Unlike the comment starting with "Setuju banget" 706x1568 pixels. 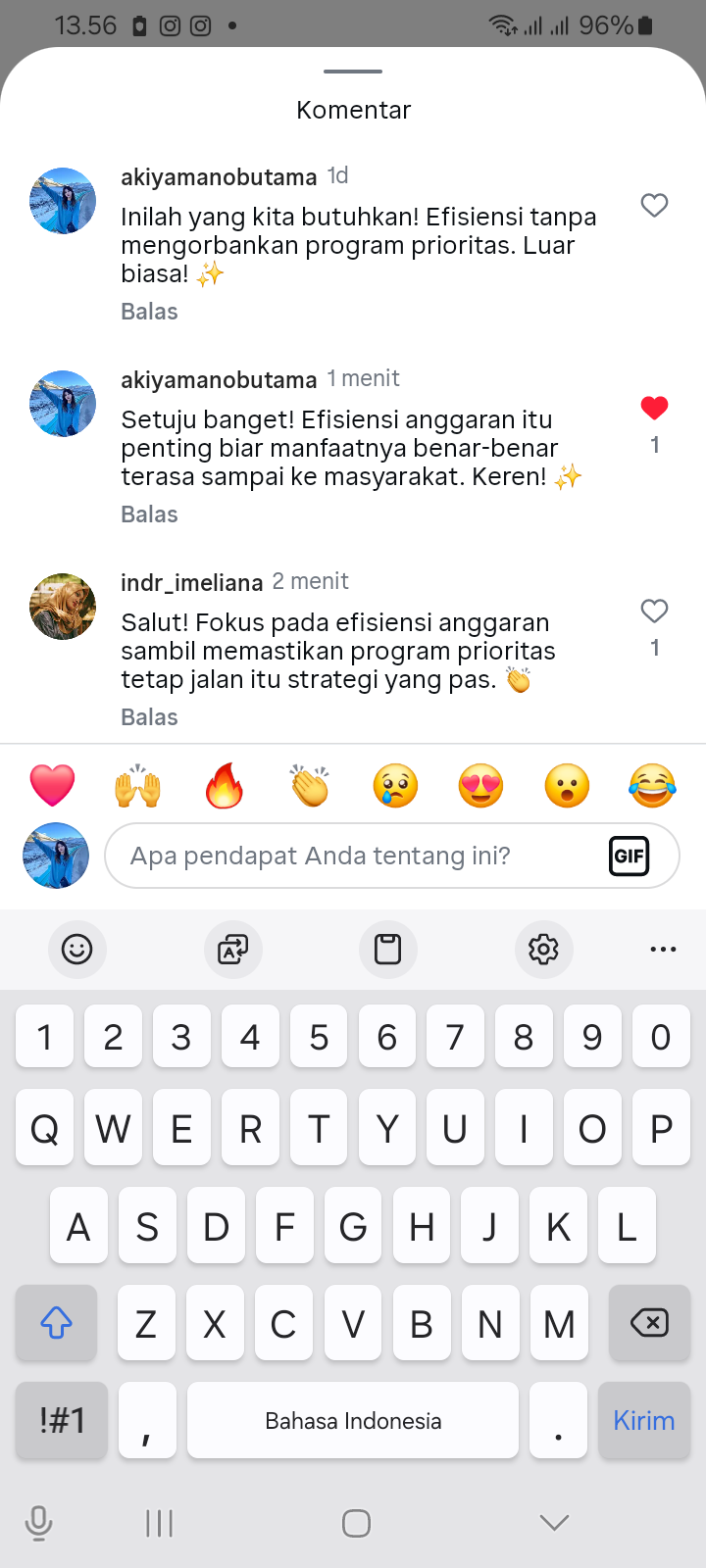(654, 408)
